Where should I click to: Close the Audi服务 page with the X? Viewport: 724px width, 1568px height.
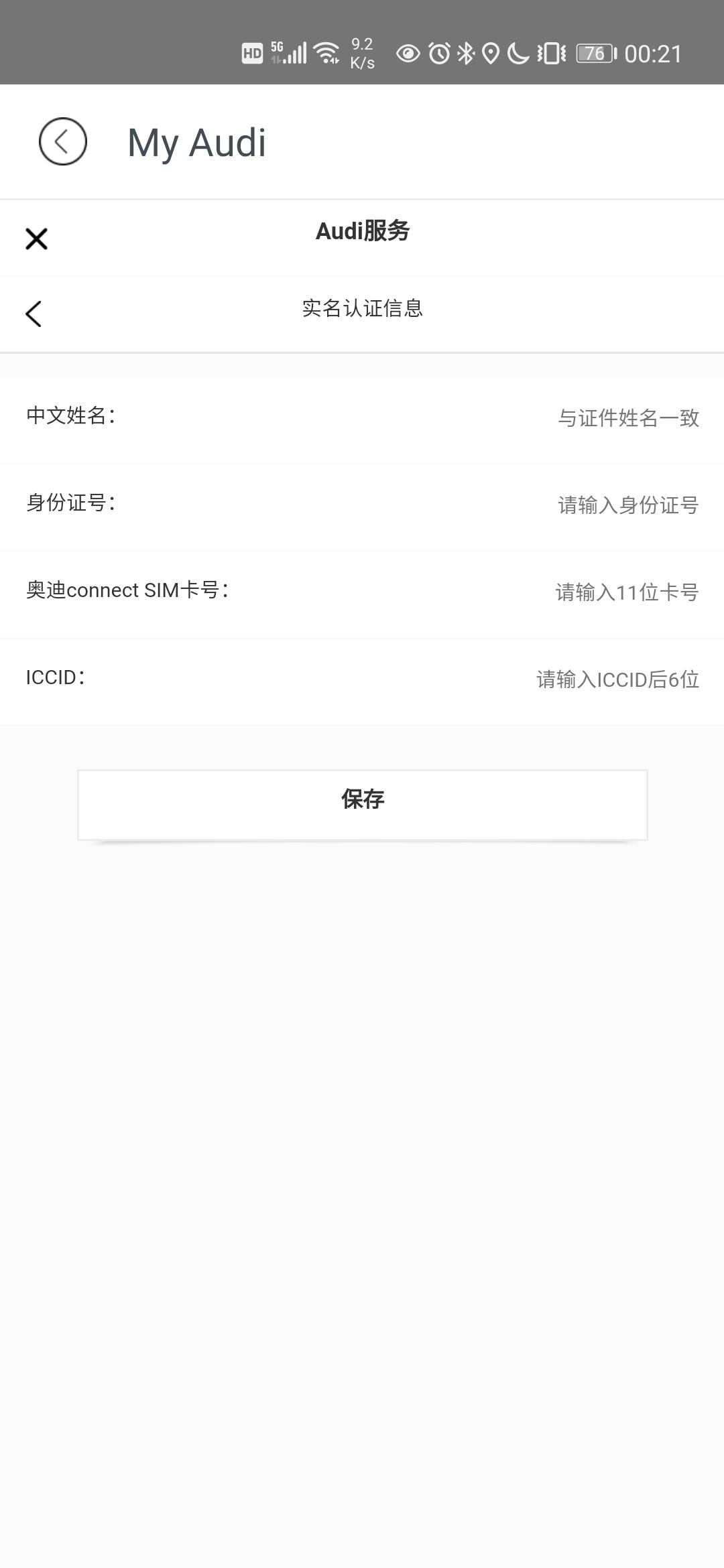36,239
